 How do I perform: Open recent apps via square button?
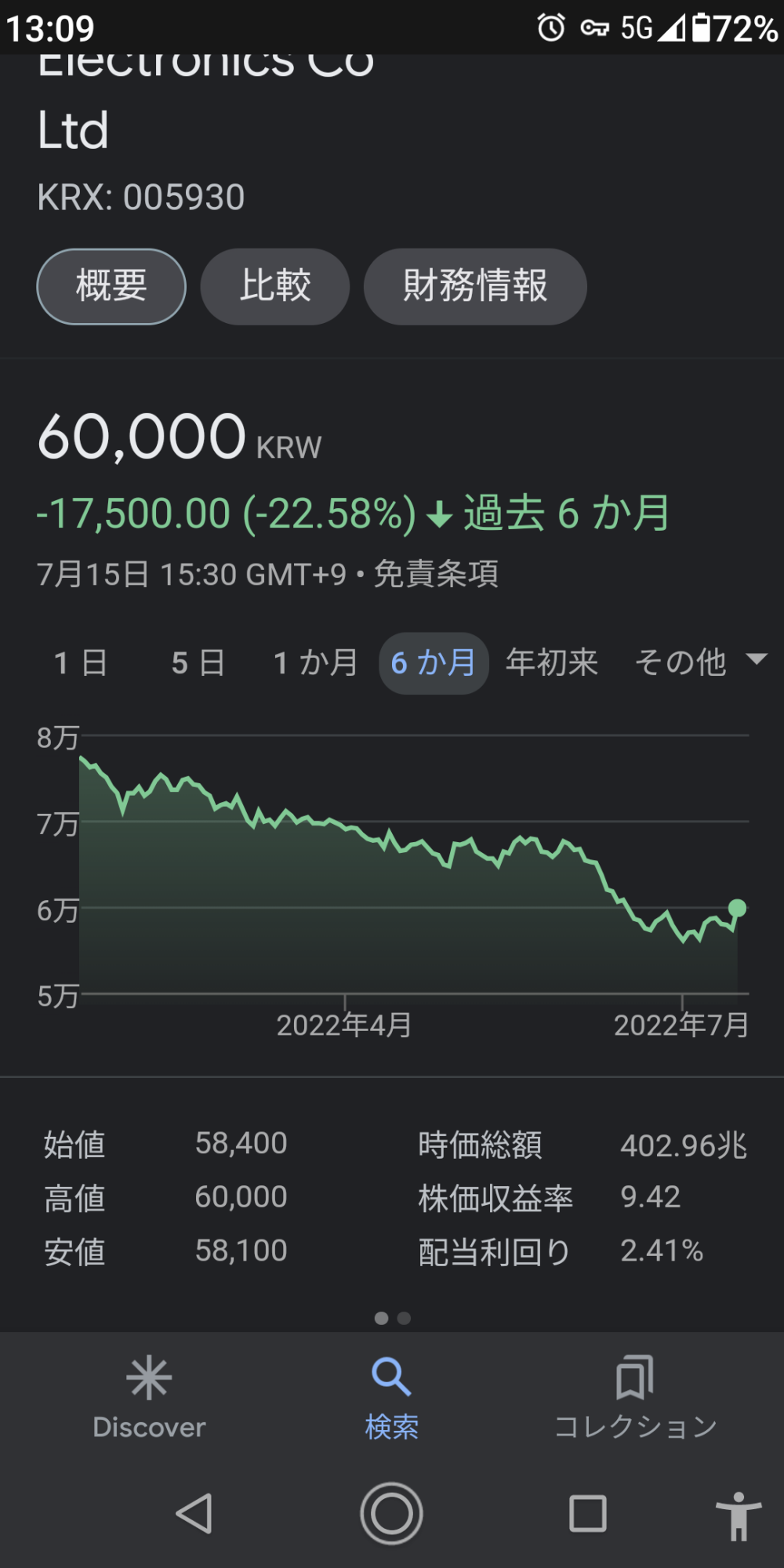[587, 1513]
